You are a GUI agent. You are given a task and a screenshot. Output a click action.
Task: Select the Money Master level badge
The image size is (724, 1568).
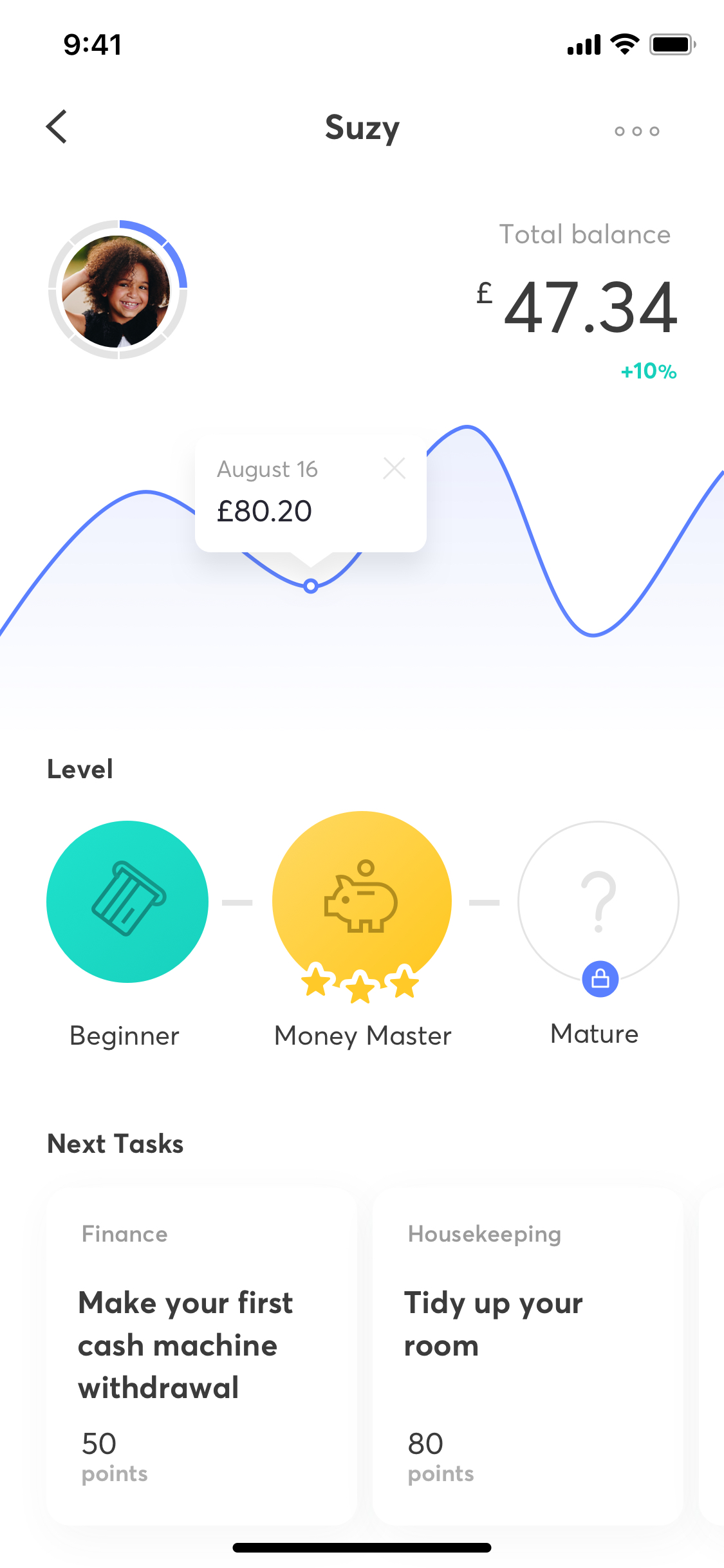point(362,902)
